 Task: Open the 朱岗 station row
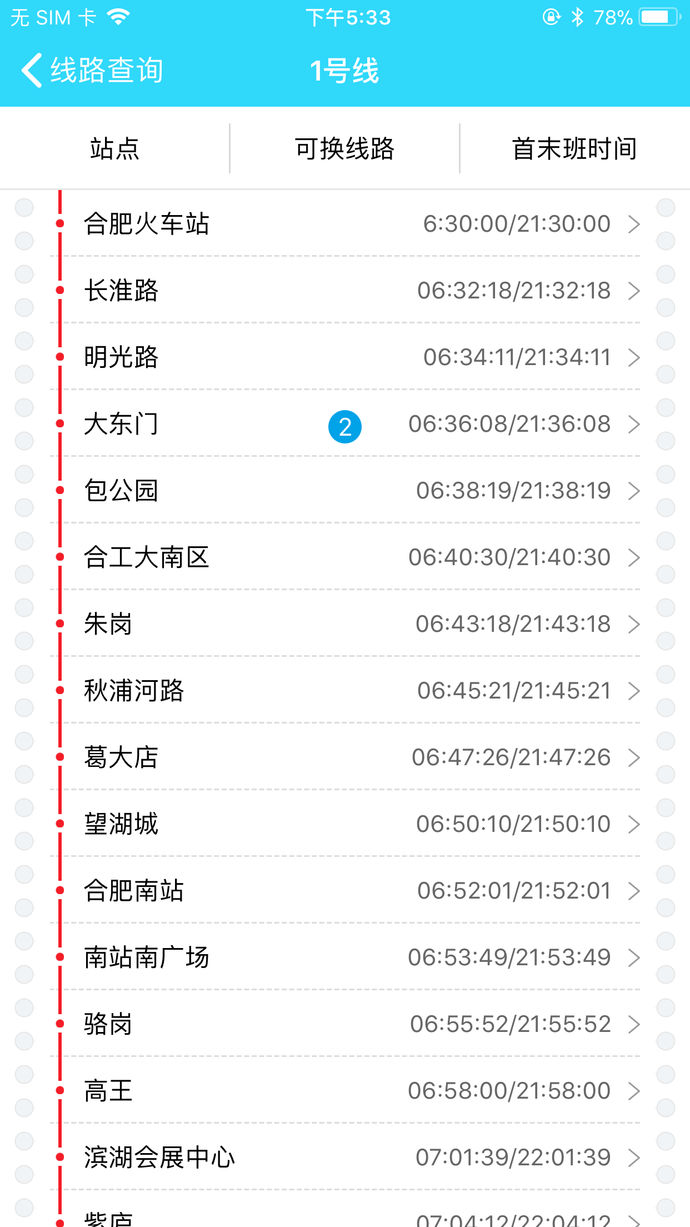click(x=350, y=624)
